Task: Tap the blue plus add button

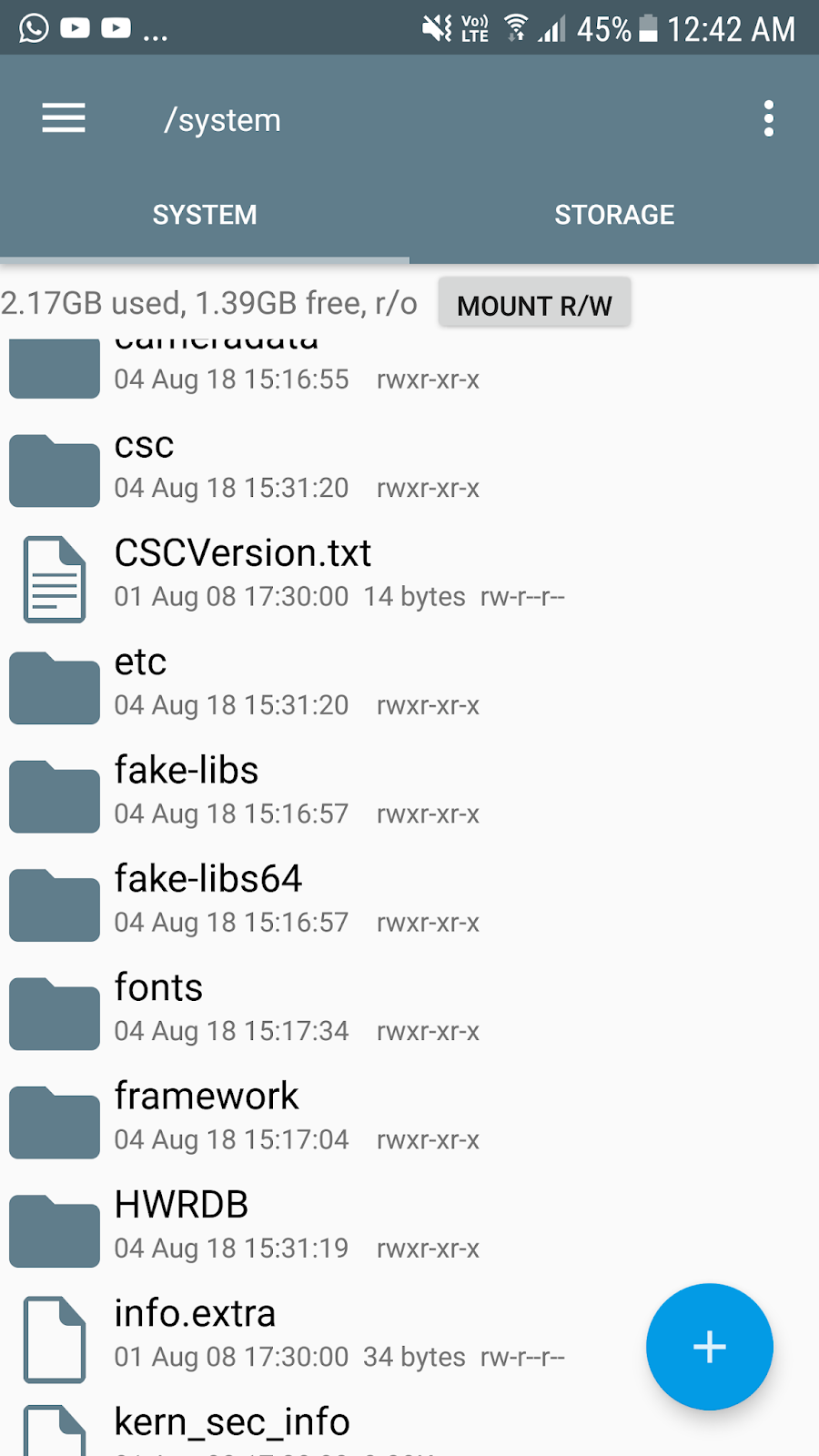Action: click(x=709, y=1347)
